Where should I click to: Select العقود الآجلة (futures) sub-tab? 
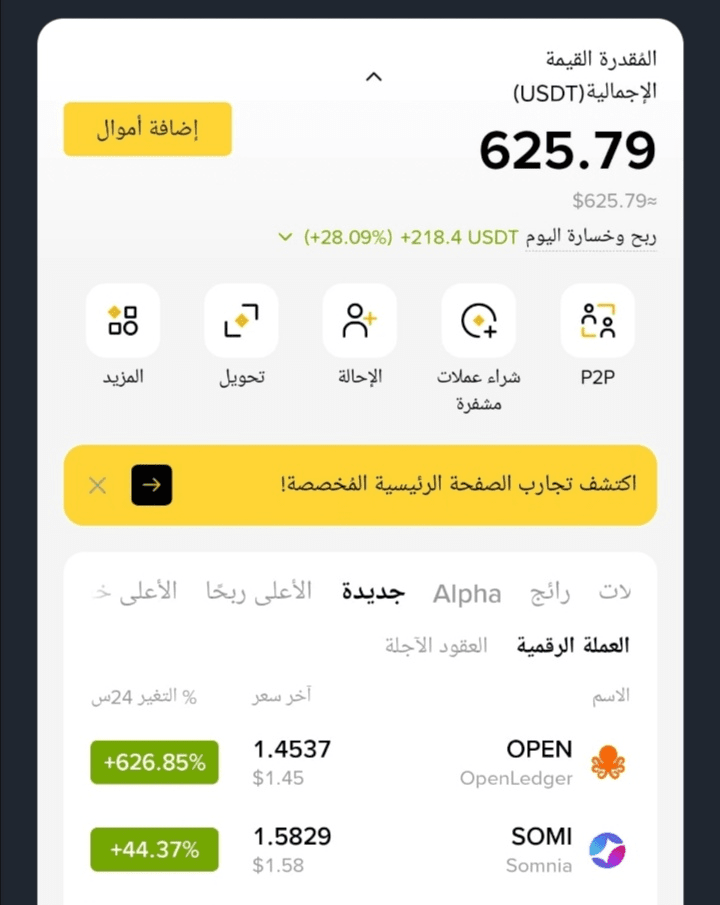[x=436, y=645]
